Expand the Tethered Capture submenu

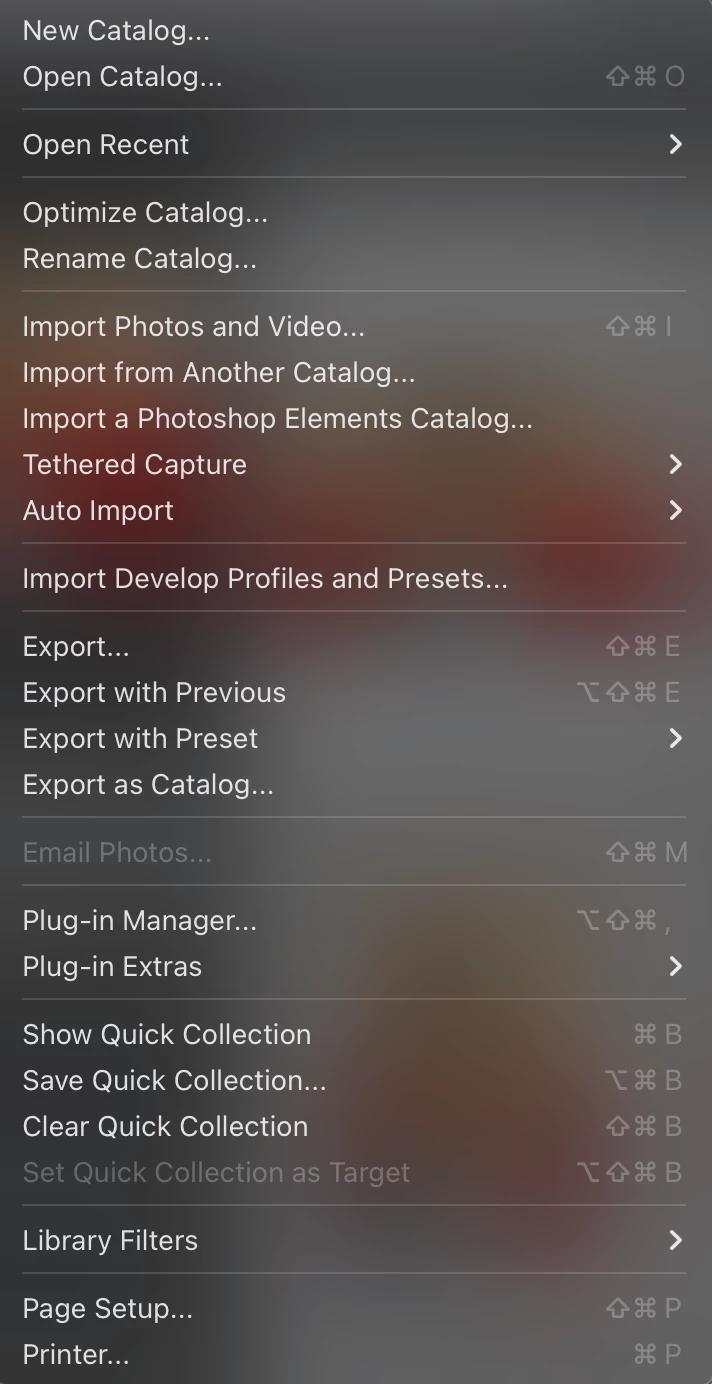pos(134,465)
